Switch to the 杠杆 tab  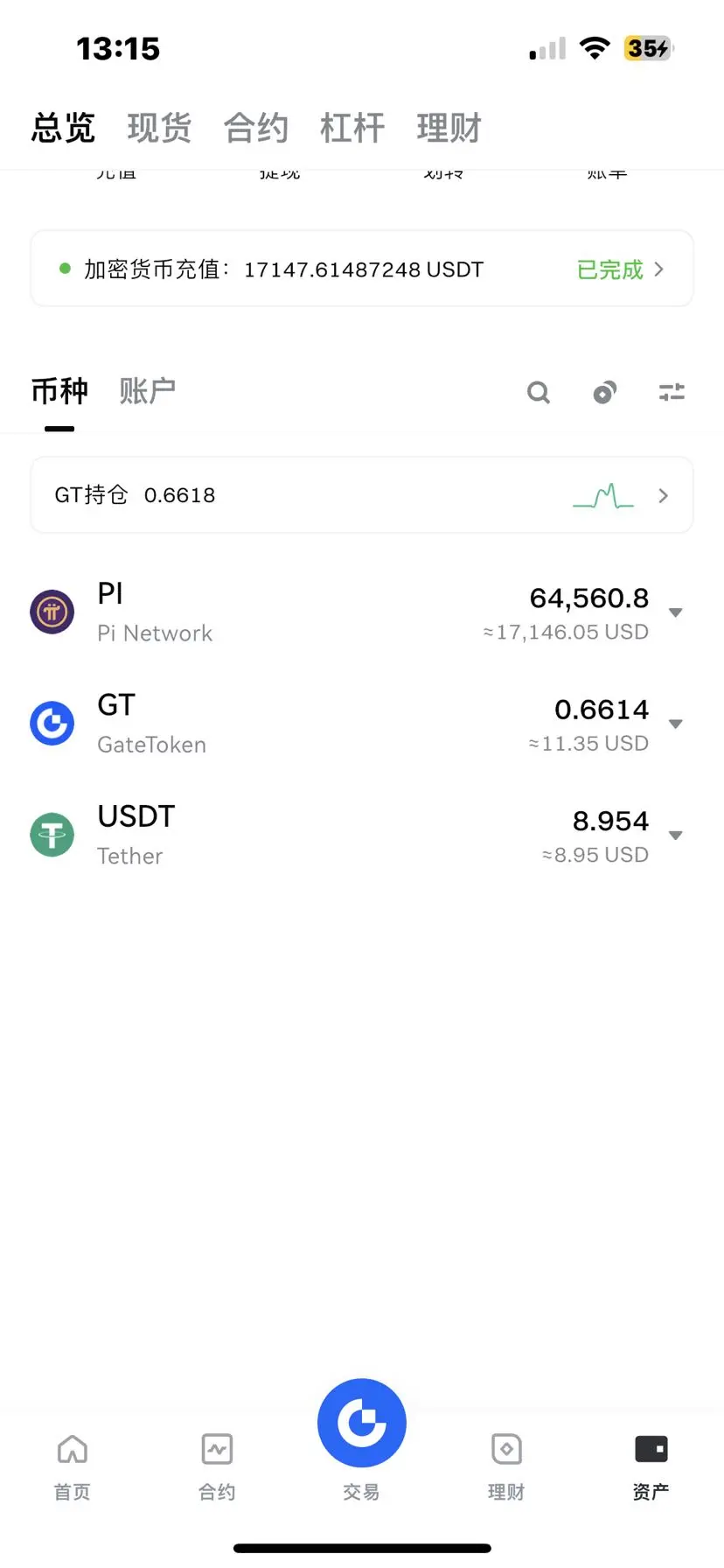tap(352, 128)
